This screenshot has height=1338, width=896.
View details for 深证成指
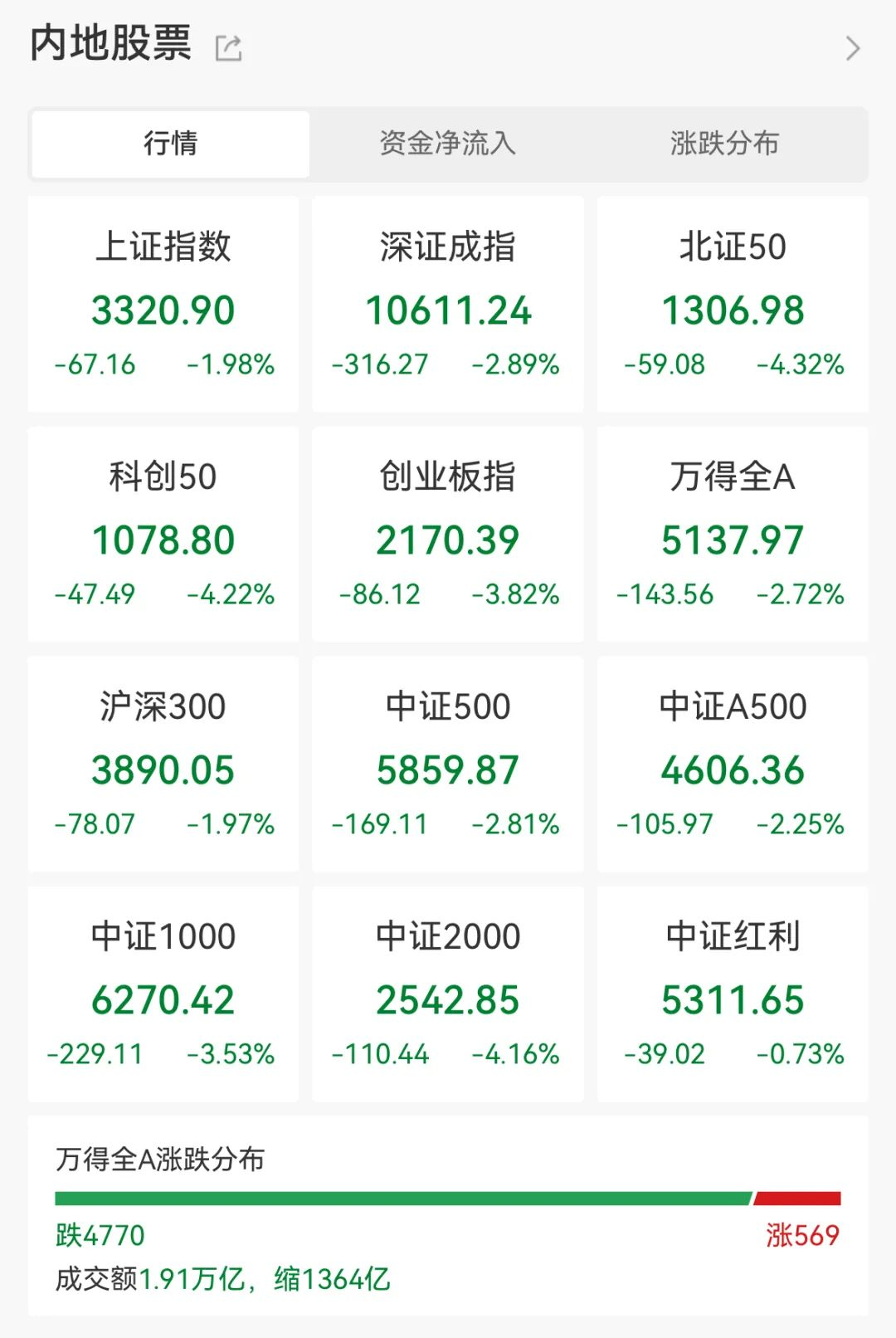tap(448, 303)
